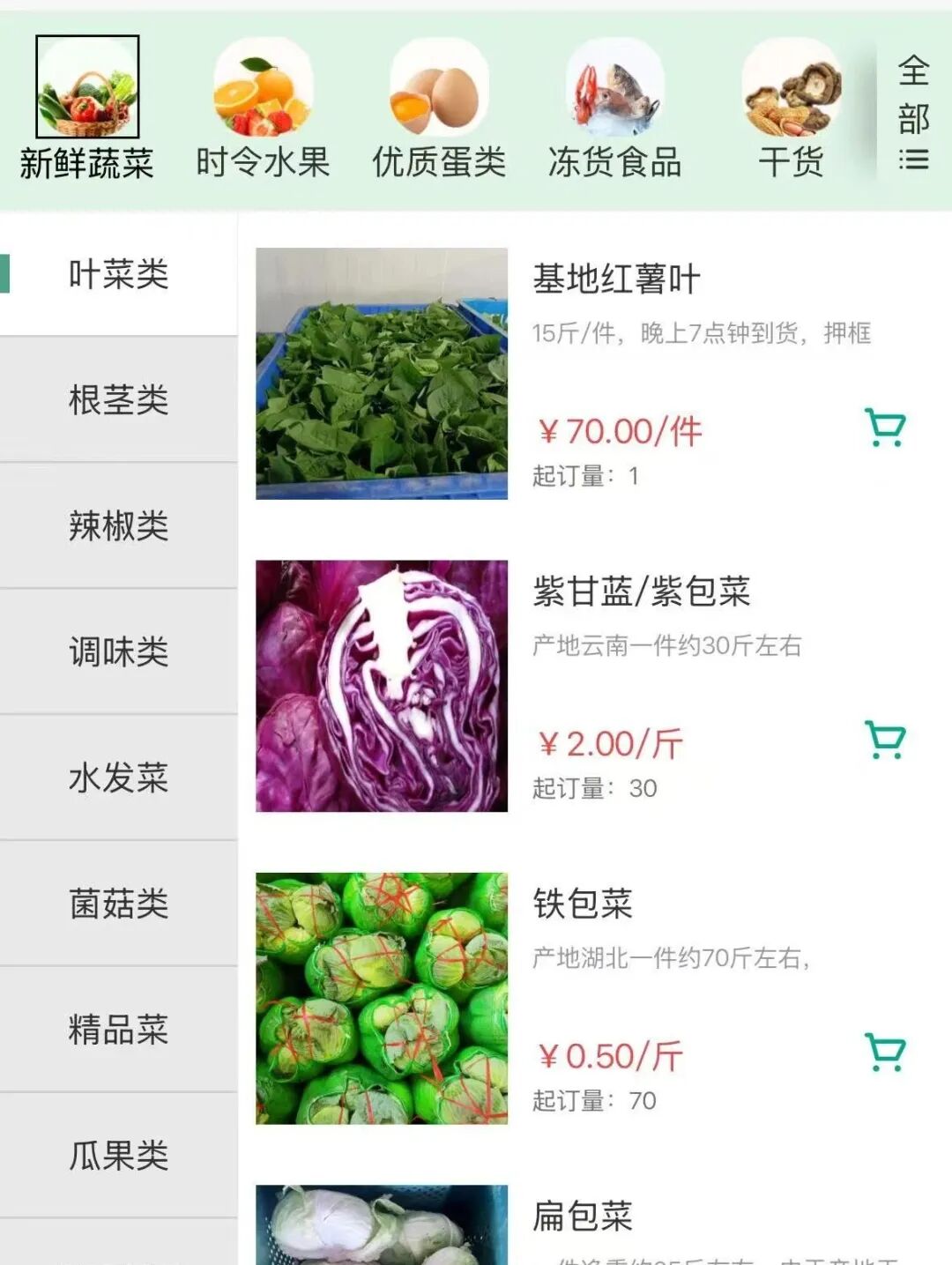This screenshot has height=1265, width=952.
Task: Switch to 瓜果类 subcategory
Action: pos(119,1156)
